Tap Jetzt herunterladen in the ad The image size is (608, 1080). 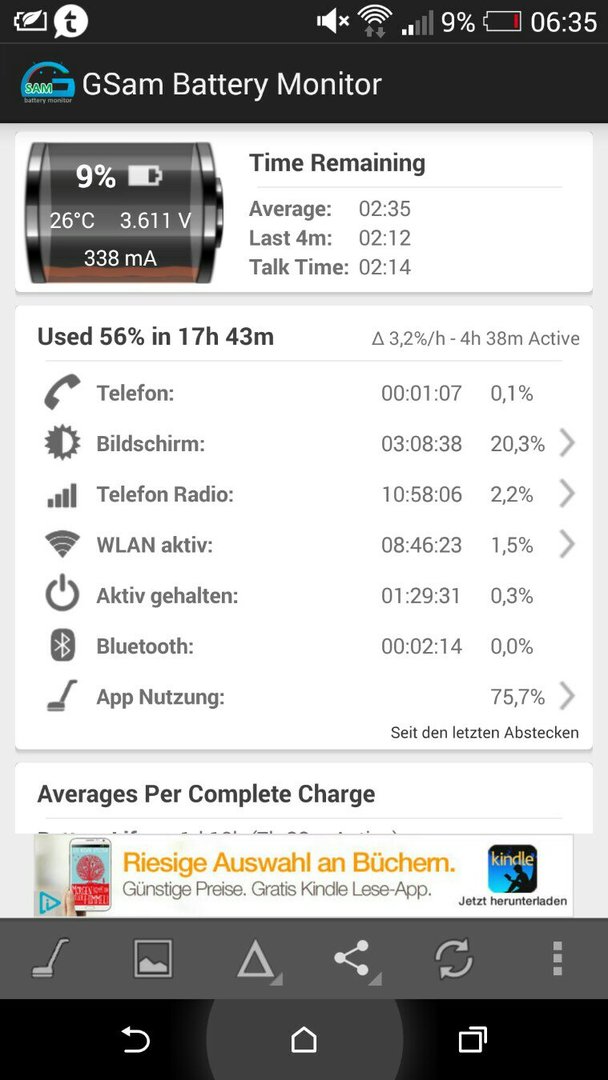click(x=513, y=901)
